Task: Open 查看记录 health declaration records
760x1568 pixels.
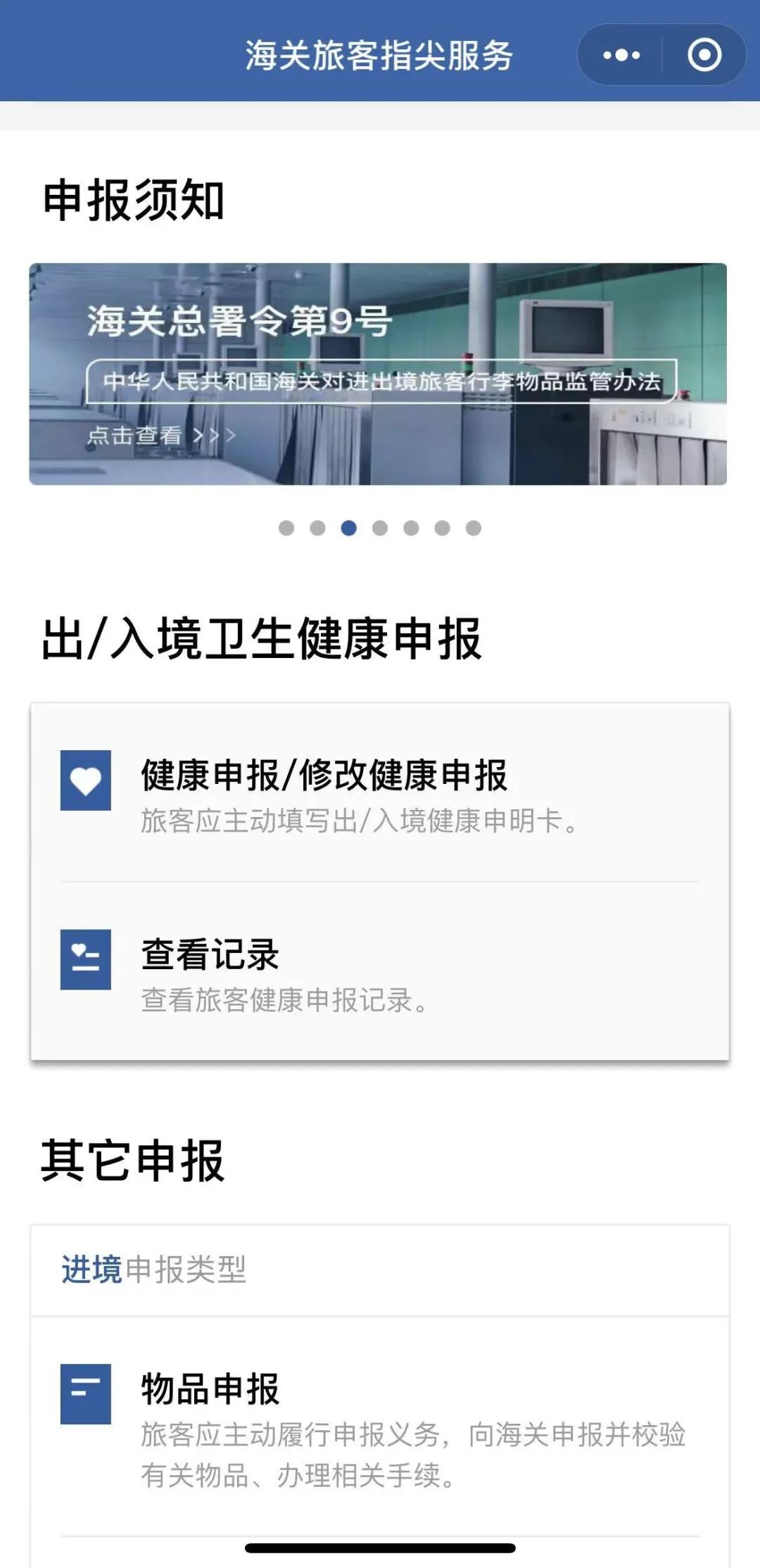Action: point(379,972)
